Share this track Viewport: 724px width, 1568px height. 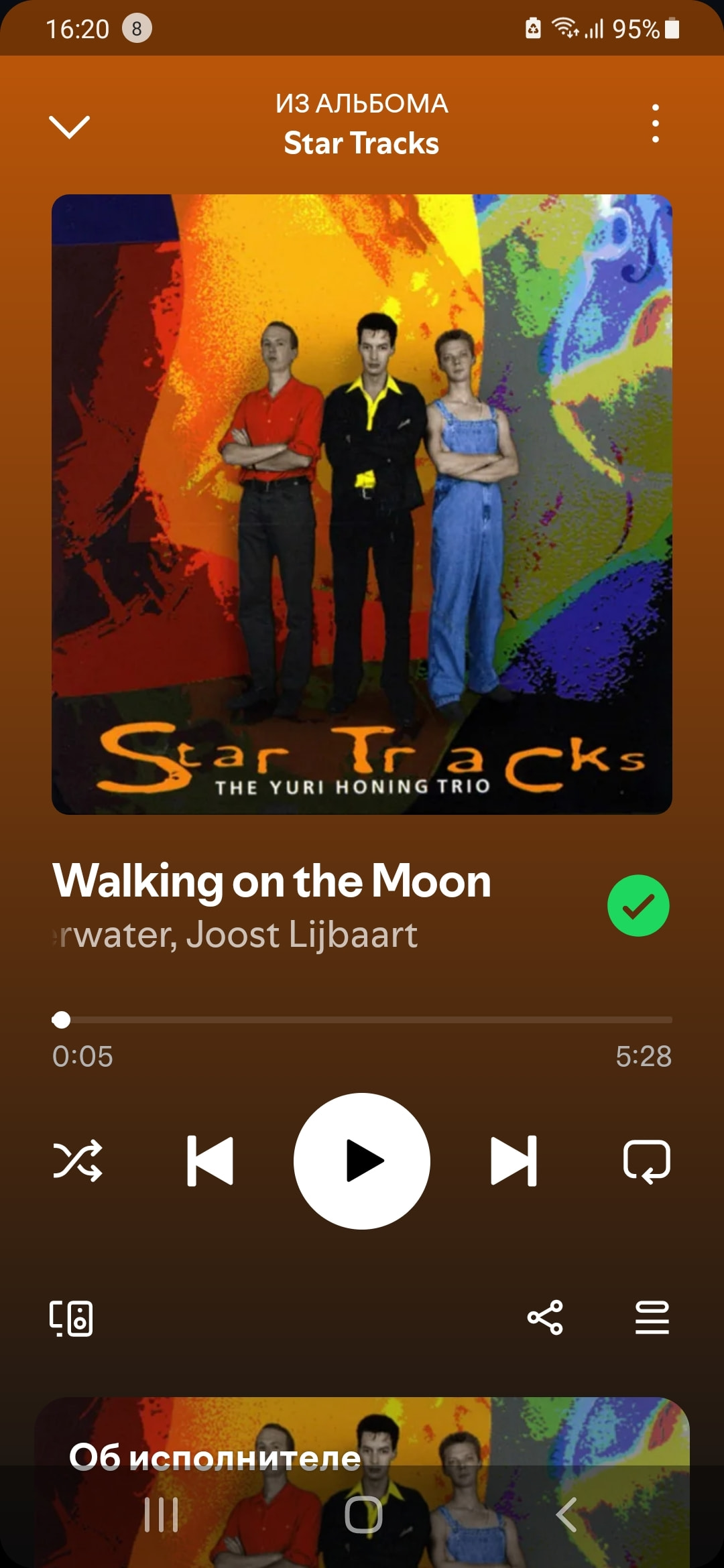point(545,1317)
